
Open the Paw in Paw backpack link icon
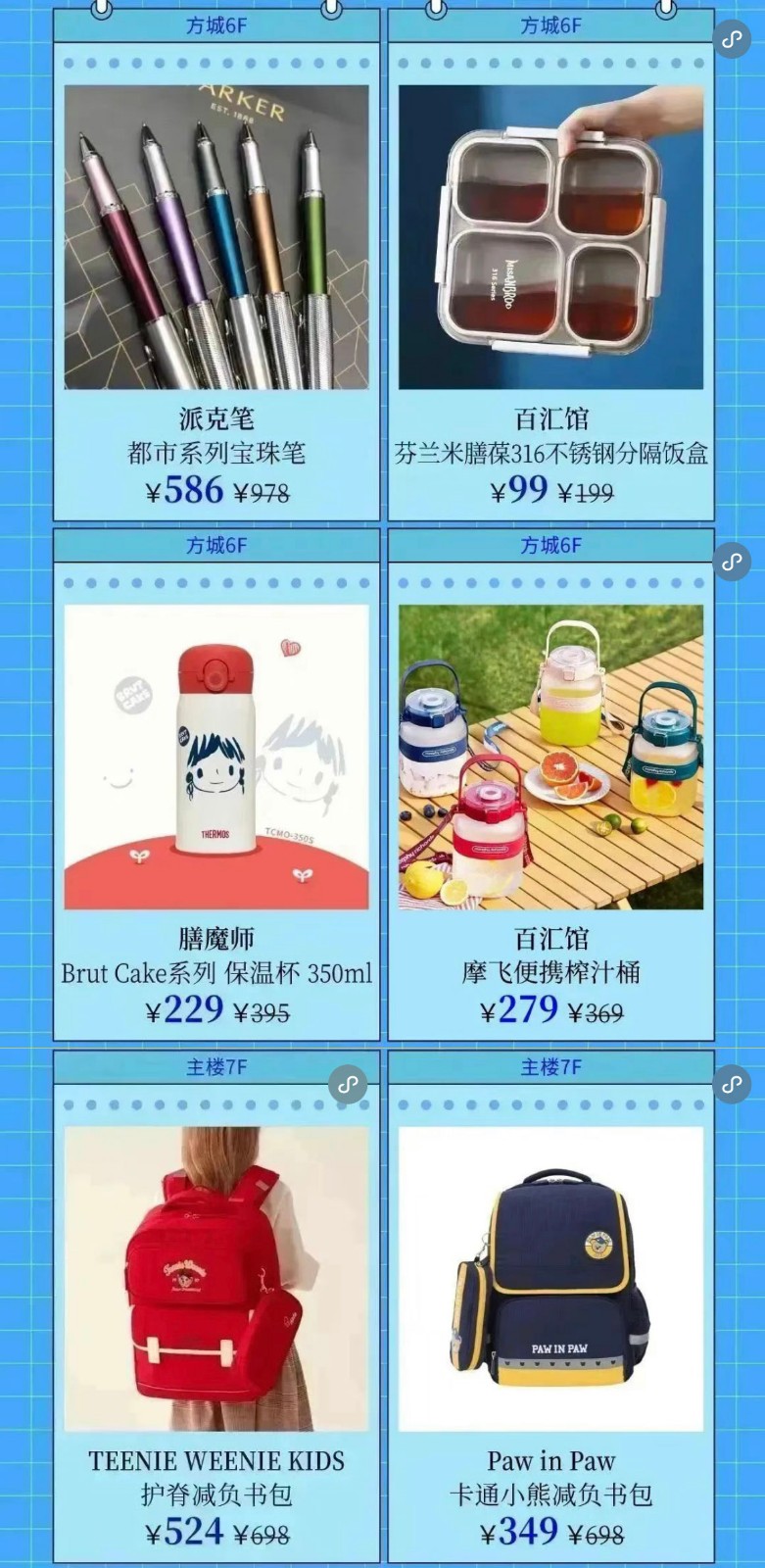point(732,1085)
